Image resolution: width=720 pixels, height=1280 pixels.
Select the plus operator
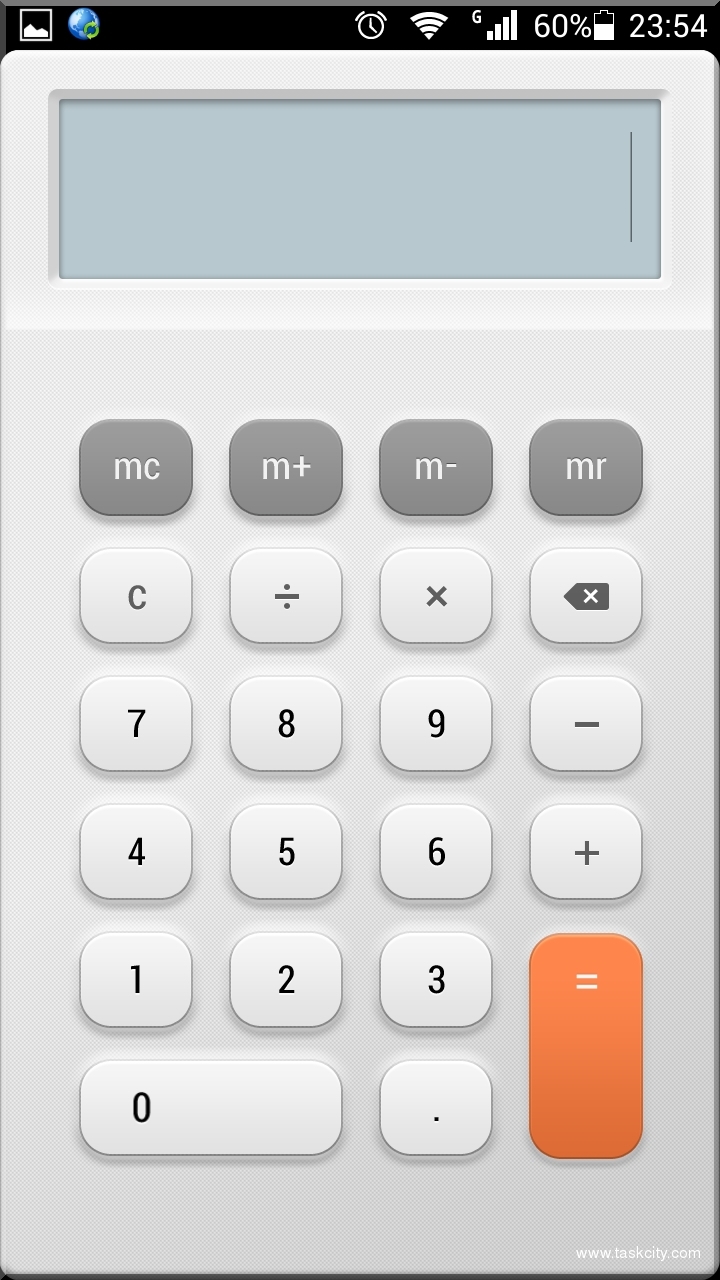pos(586,852)
